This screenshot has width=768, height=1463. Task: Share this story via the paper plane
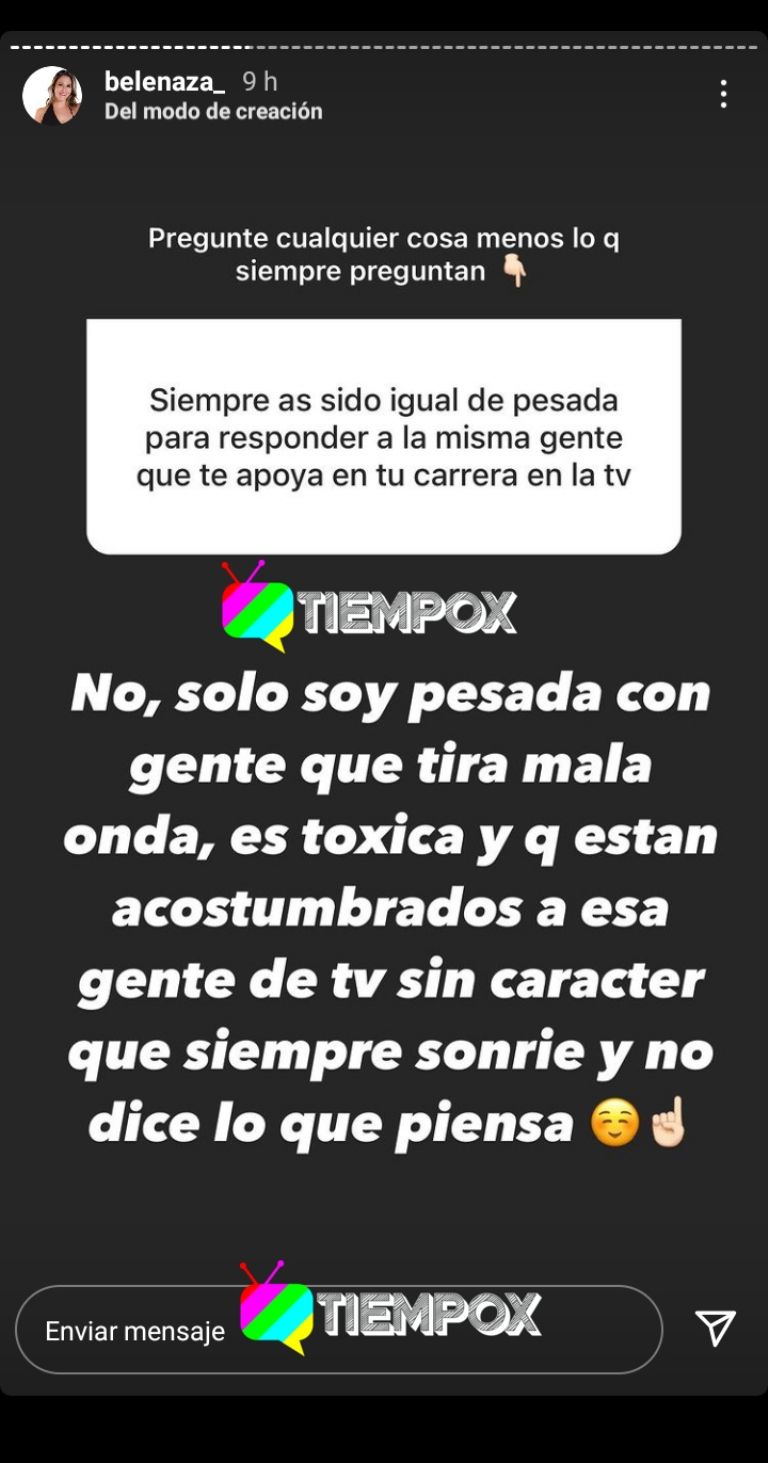coord(715,1328)
